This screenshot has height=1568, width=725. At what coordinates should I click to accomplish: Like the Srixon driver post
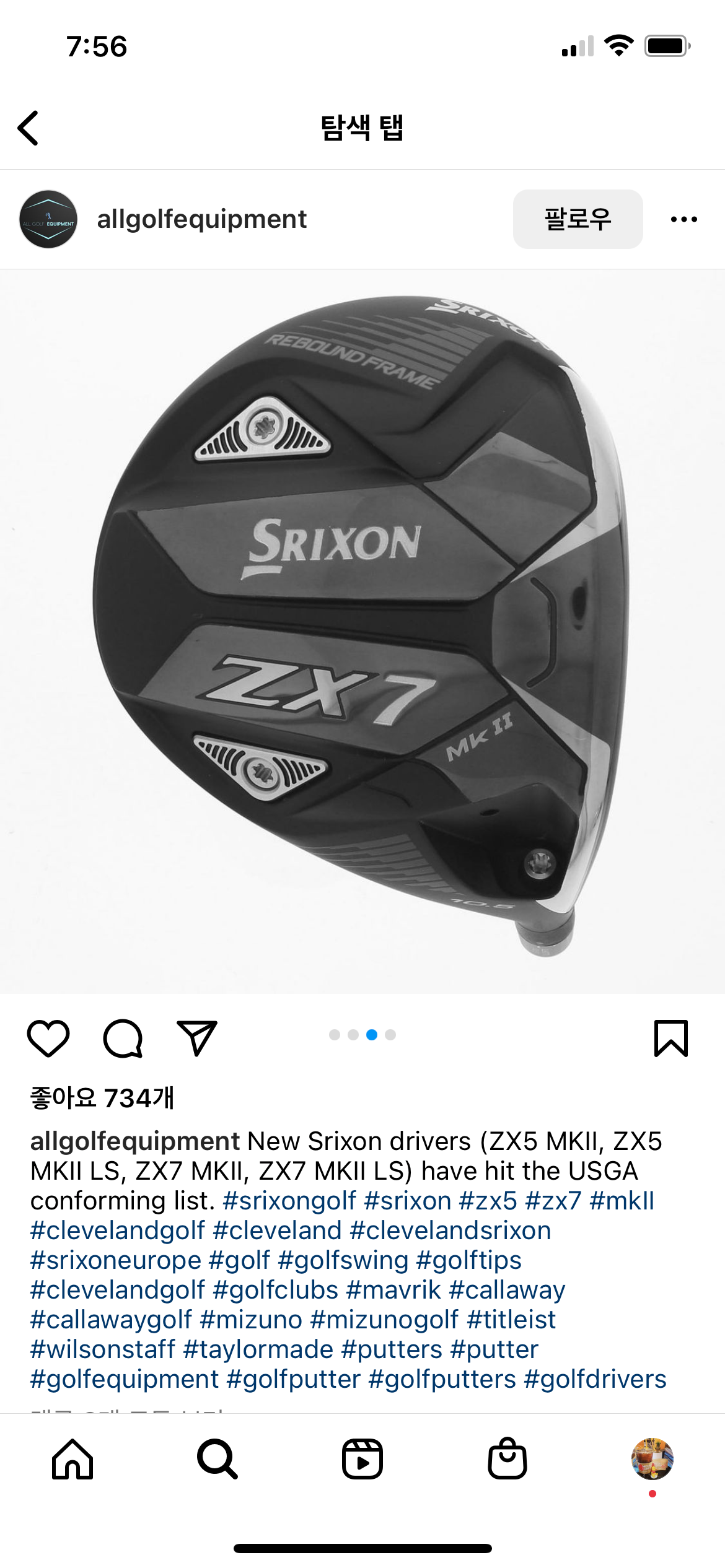[x=48, y=1038]
